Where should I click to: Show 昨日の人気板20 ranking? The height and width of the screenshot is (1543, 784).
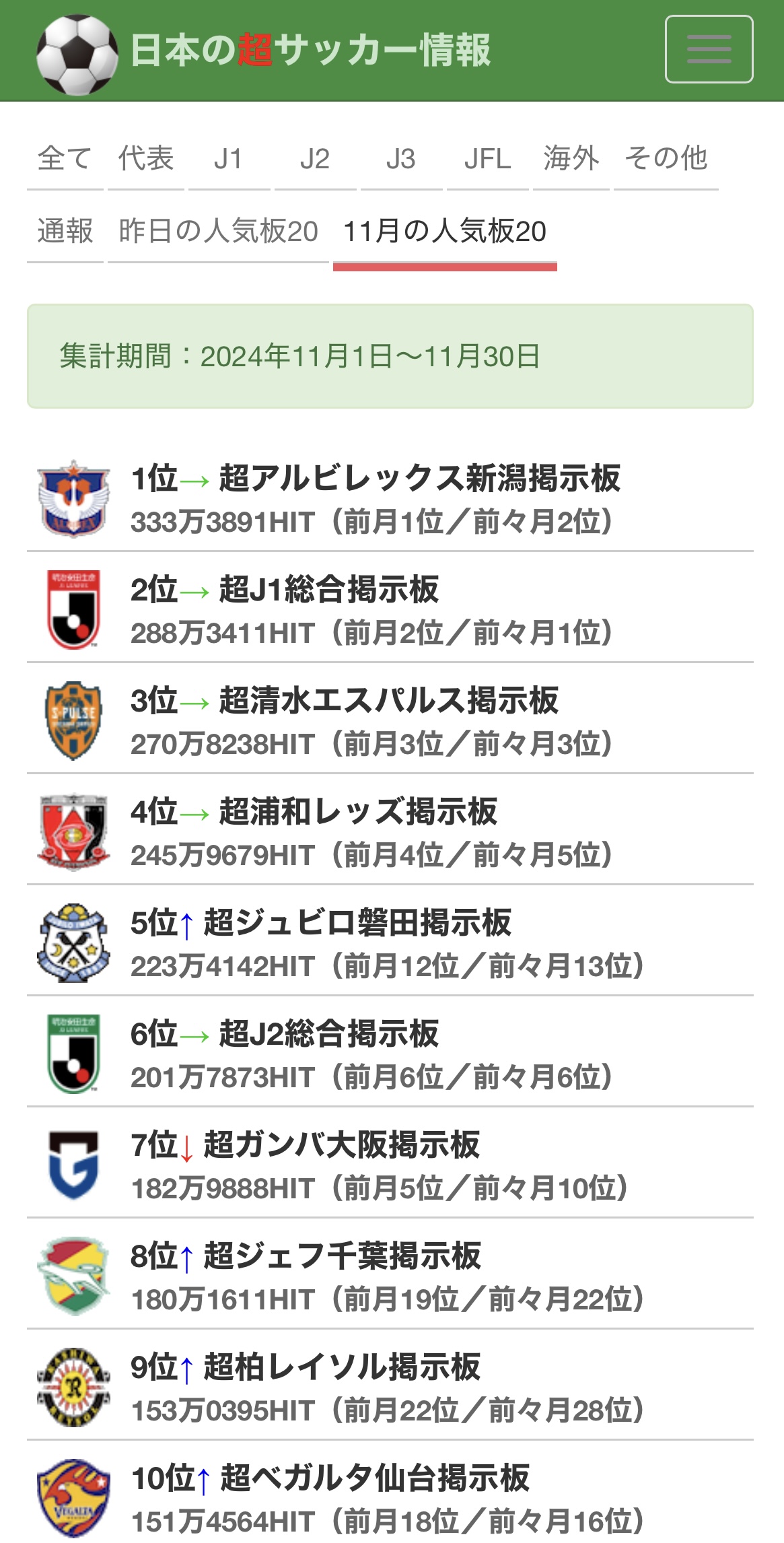218,232
